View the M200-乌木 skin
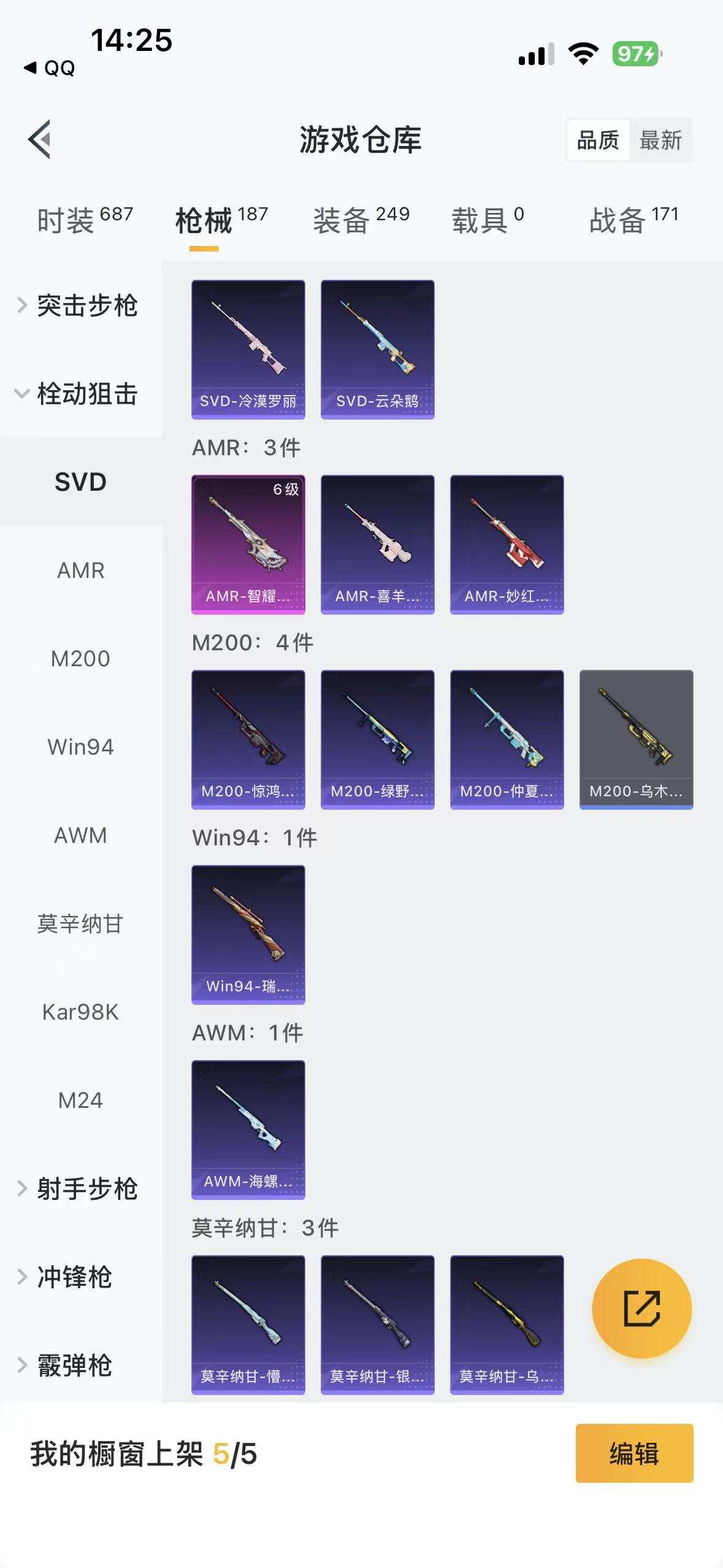 (636, 739)
